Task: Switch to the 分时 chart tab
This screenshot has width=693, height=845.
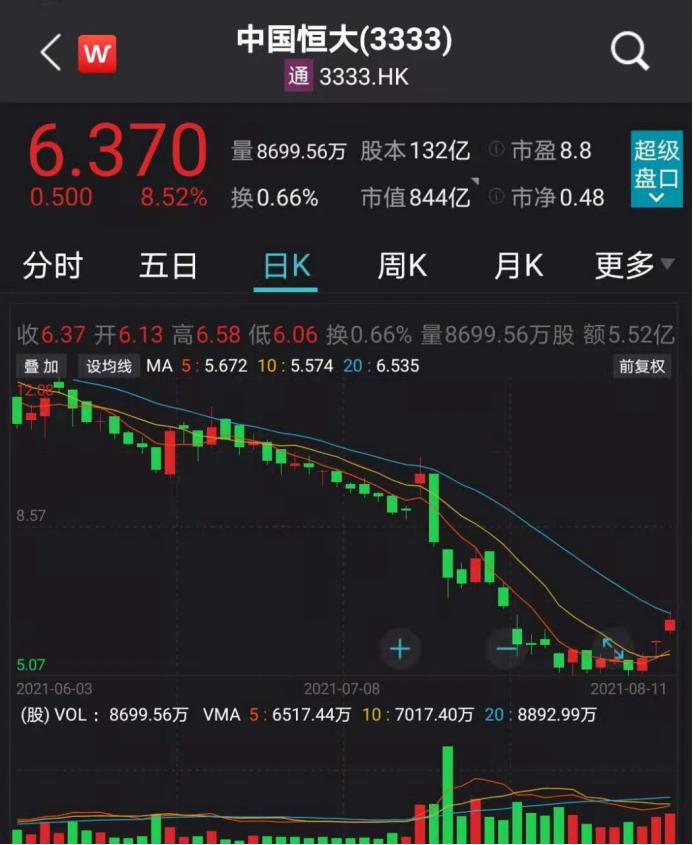Action: pos(53,266)
